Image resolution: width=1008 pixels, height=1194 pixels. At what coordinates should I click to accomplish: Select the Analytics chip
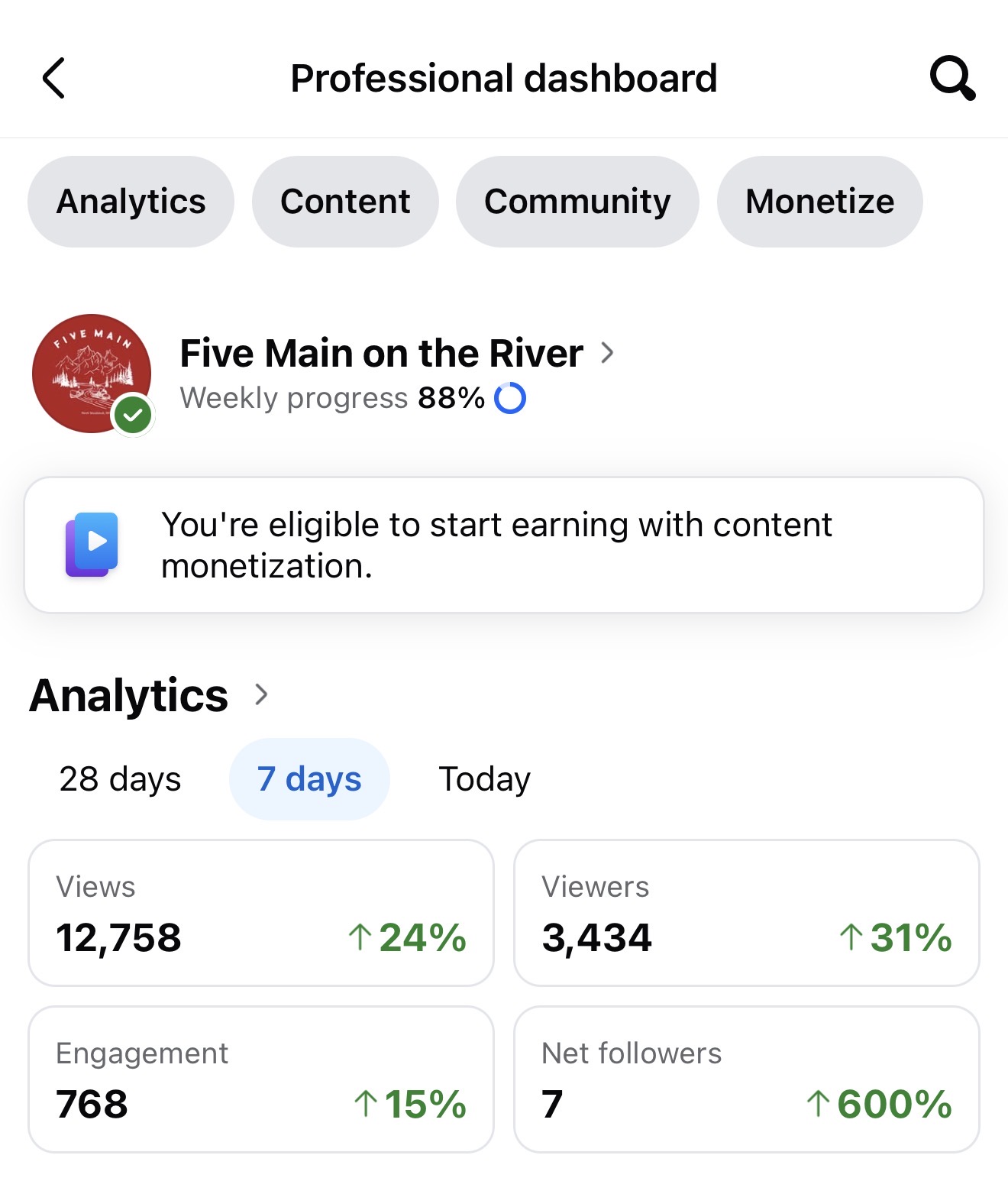[x=131, y=202]
